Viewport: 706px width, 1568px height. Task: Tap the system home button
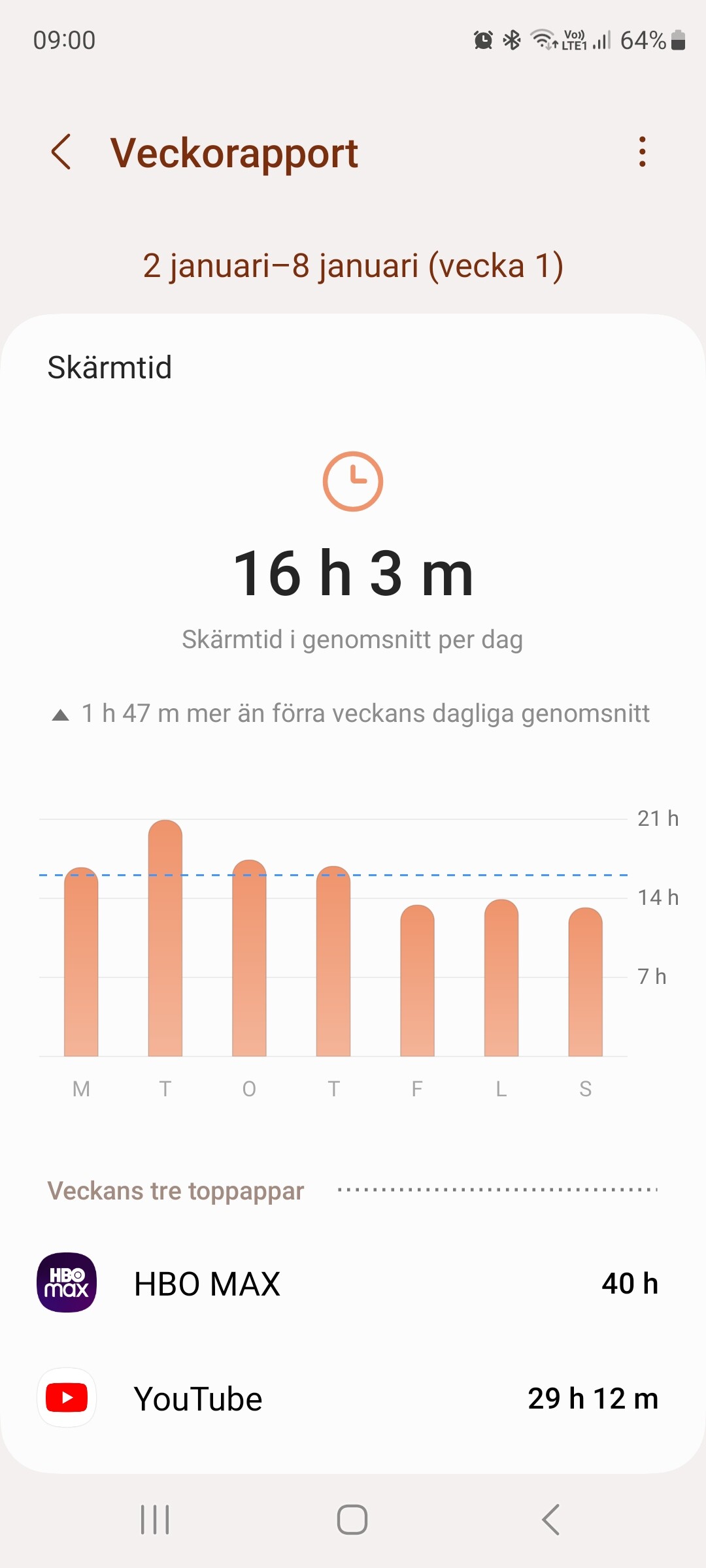[x=352, y=1520]
